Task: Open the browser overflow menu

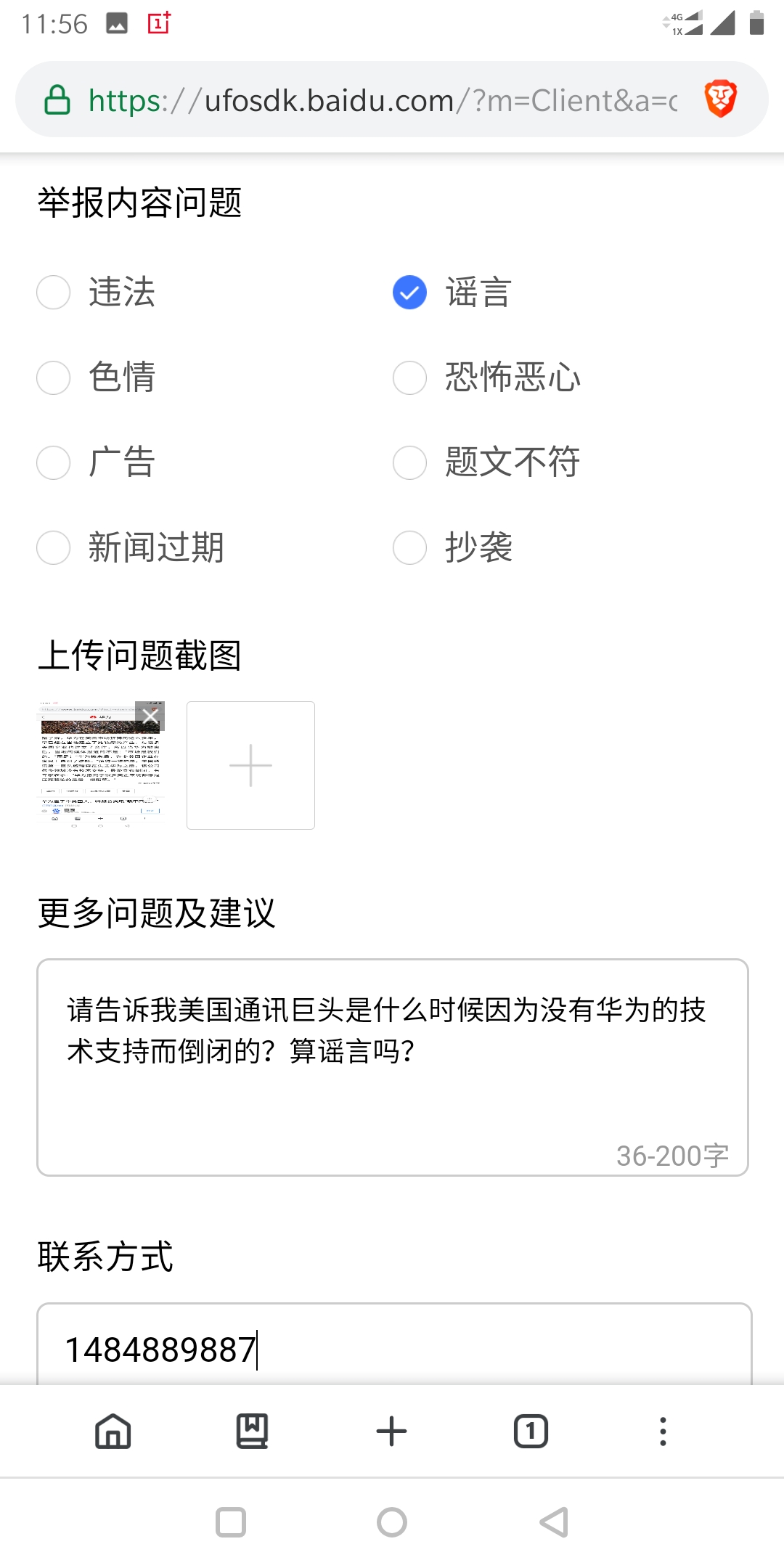Action: [663, 1432]
